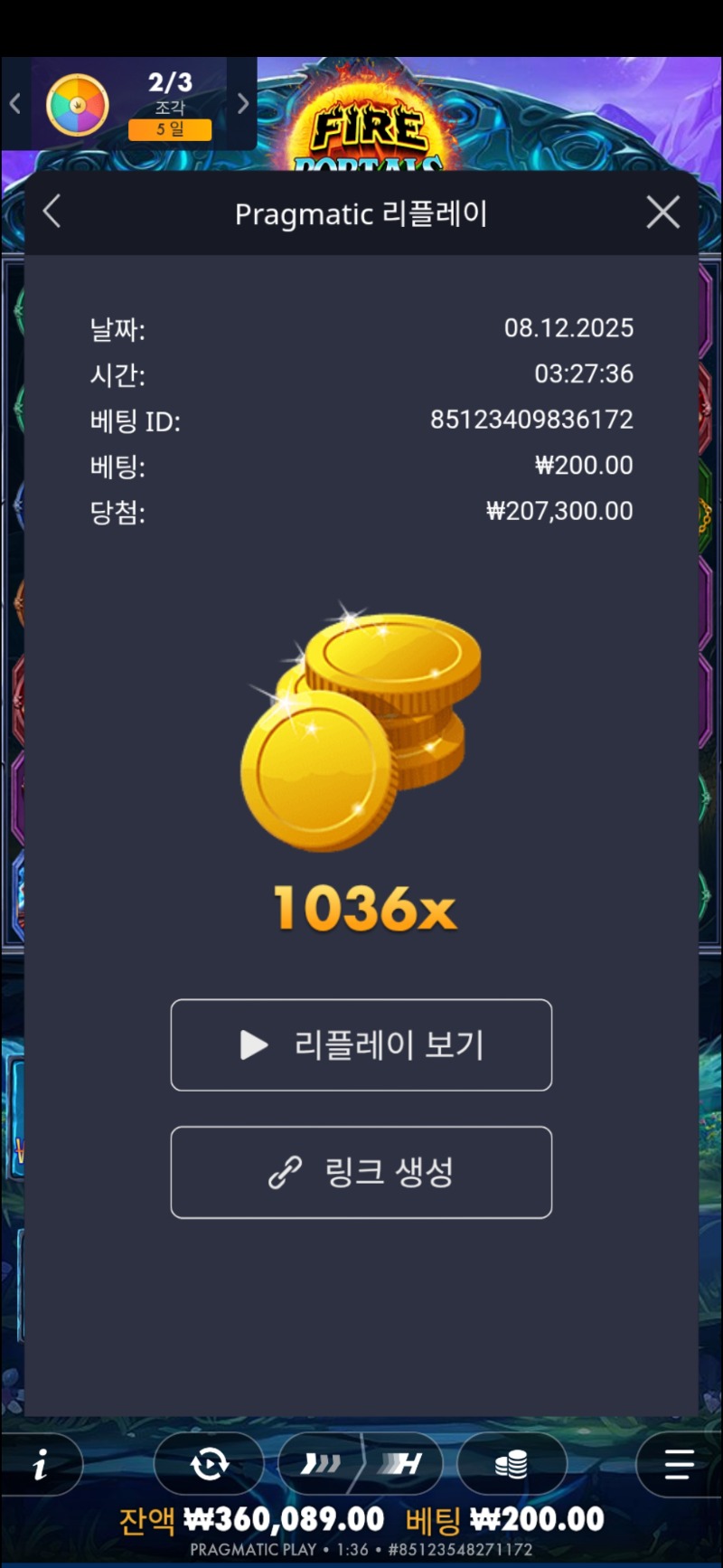
Task: Click the left chevron on the wheel widget
Action: 14,104
